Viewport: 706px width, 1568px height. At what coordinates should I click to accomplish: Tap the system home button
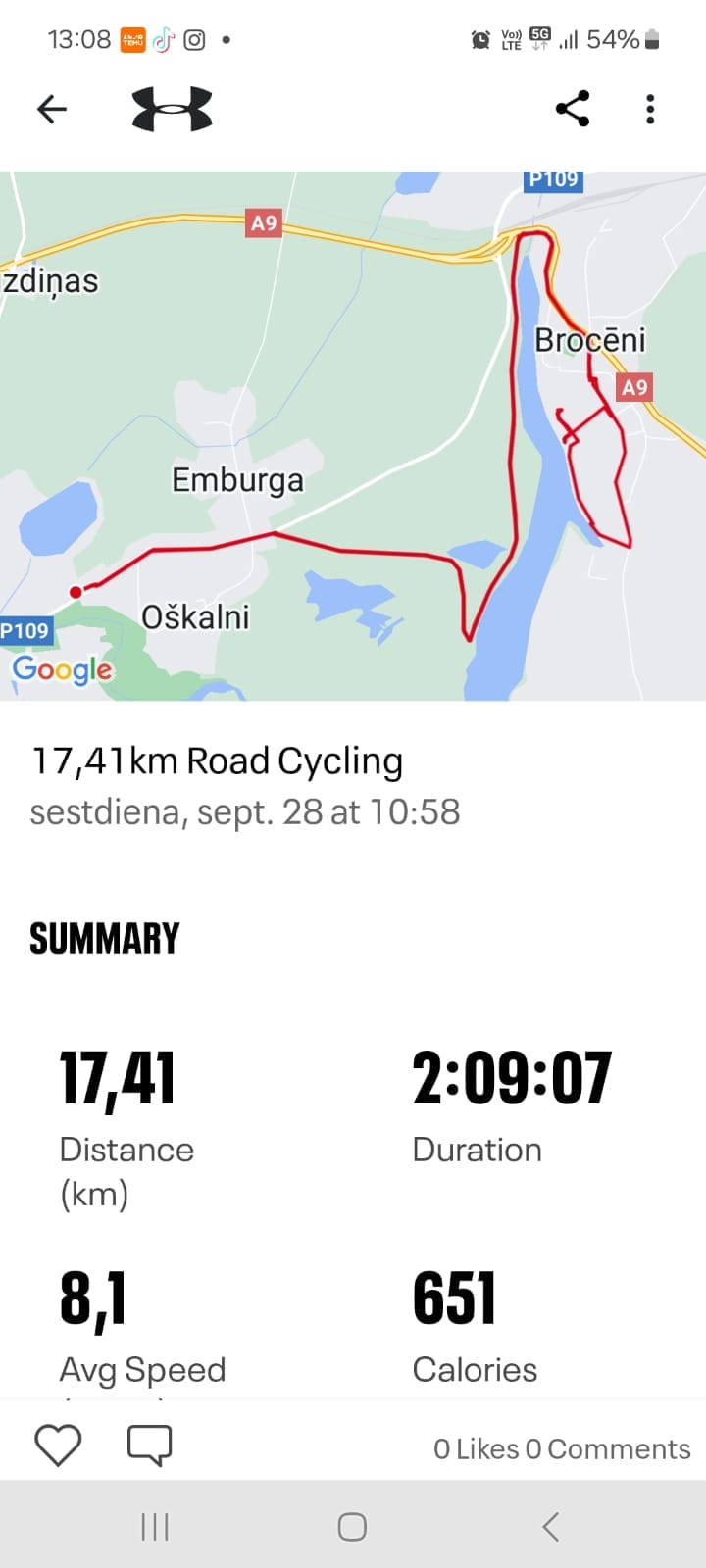click(x=352, y=1526)
